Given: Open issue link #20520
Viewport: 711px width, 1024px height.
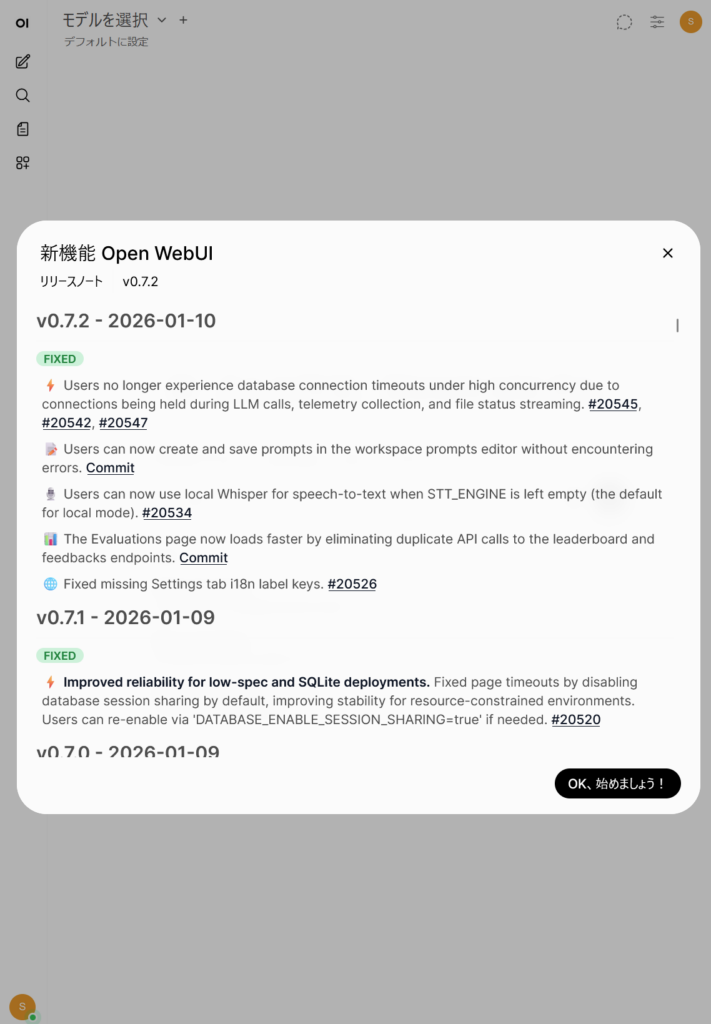Looking at the screenshot, I should point(576,719).
